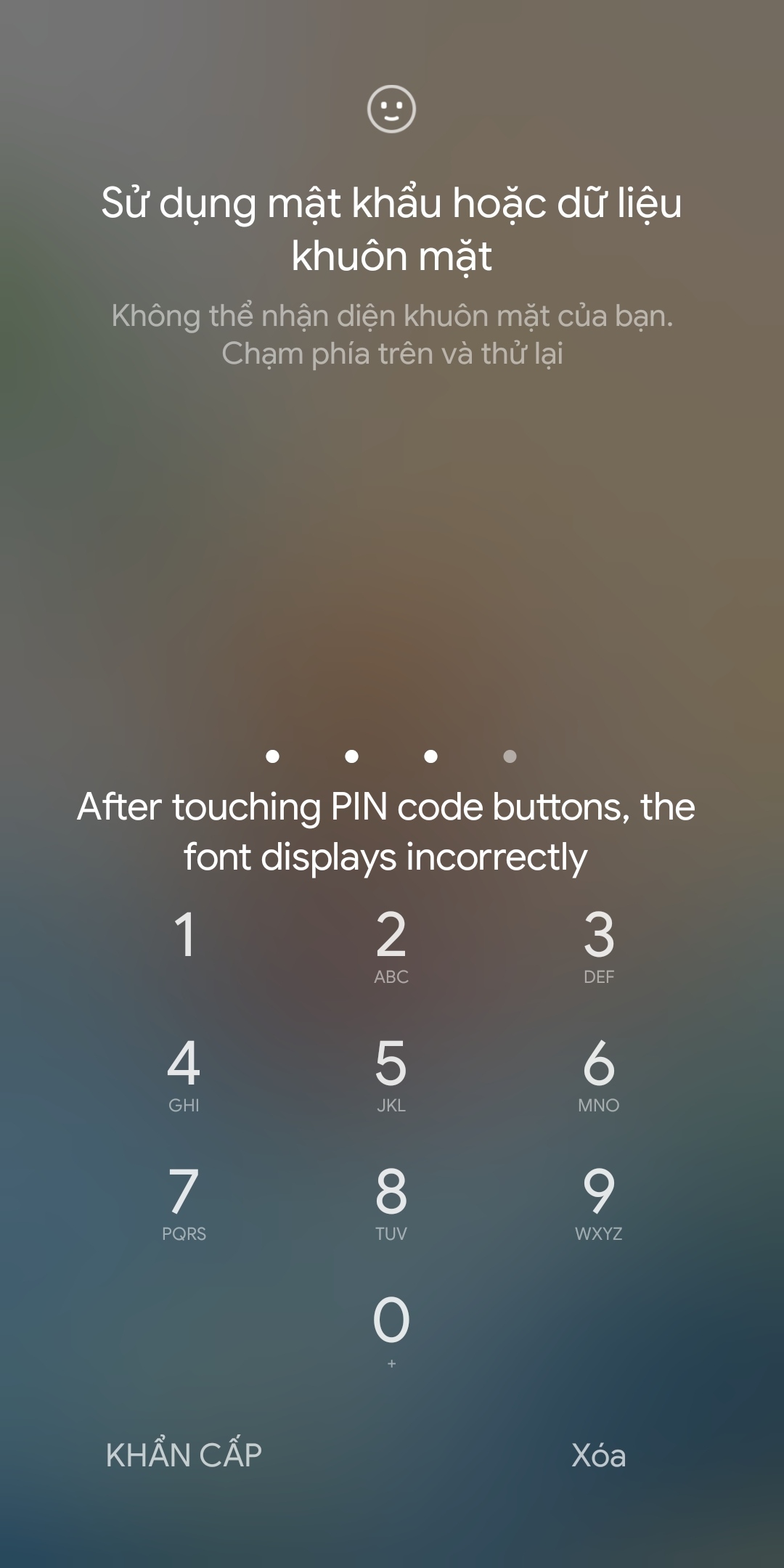Tap the 2 ABC key
Screen dimensions: 784x1568
[391, 944]
